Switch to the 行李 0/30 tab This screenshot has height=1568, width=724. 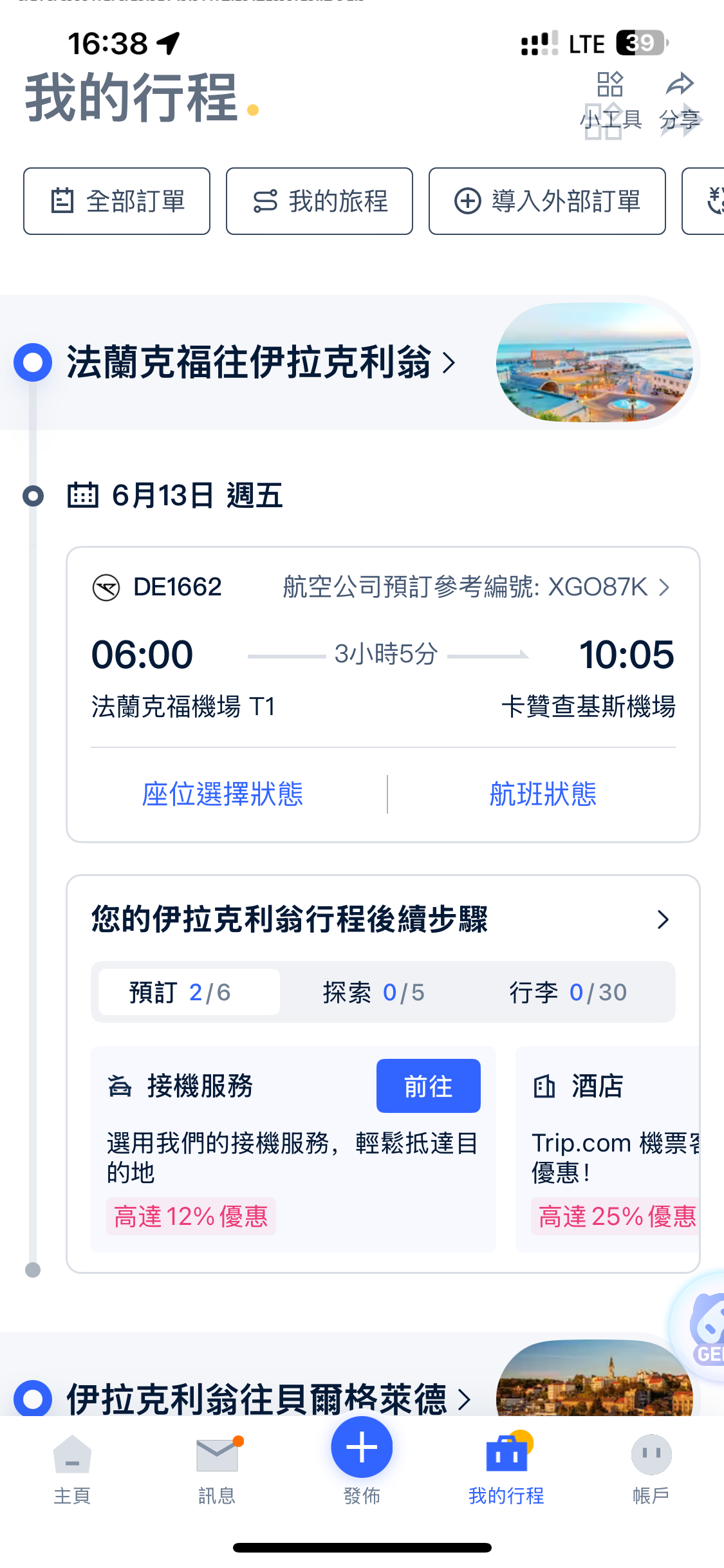coord(568,992)
